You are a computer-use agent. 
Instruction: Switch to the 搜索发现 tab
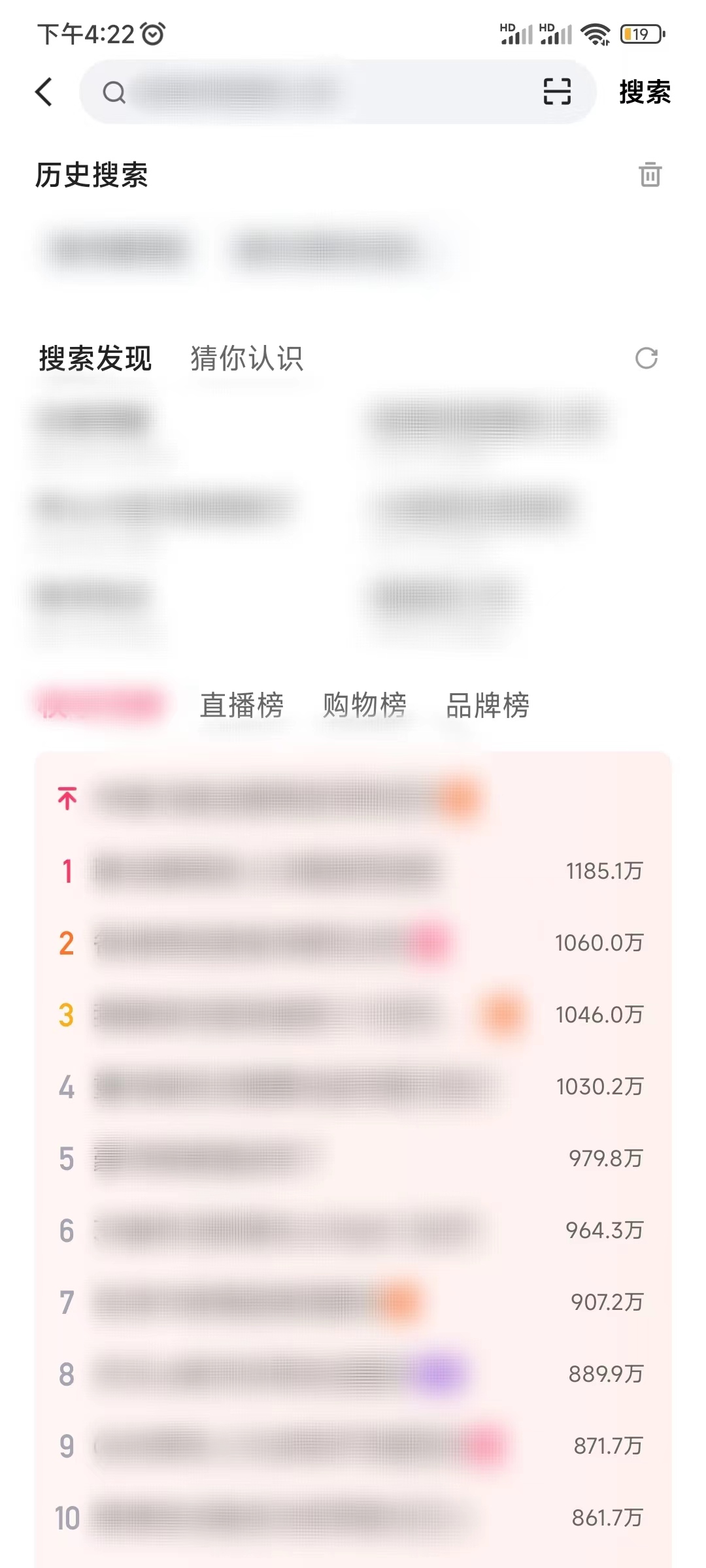click(x=93, y=358)
